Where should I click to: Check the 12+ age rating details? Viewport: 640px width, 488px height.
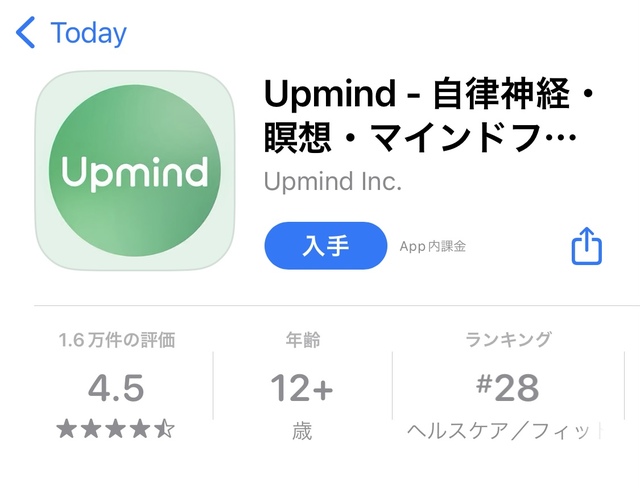point(302,387)
